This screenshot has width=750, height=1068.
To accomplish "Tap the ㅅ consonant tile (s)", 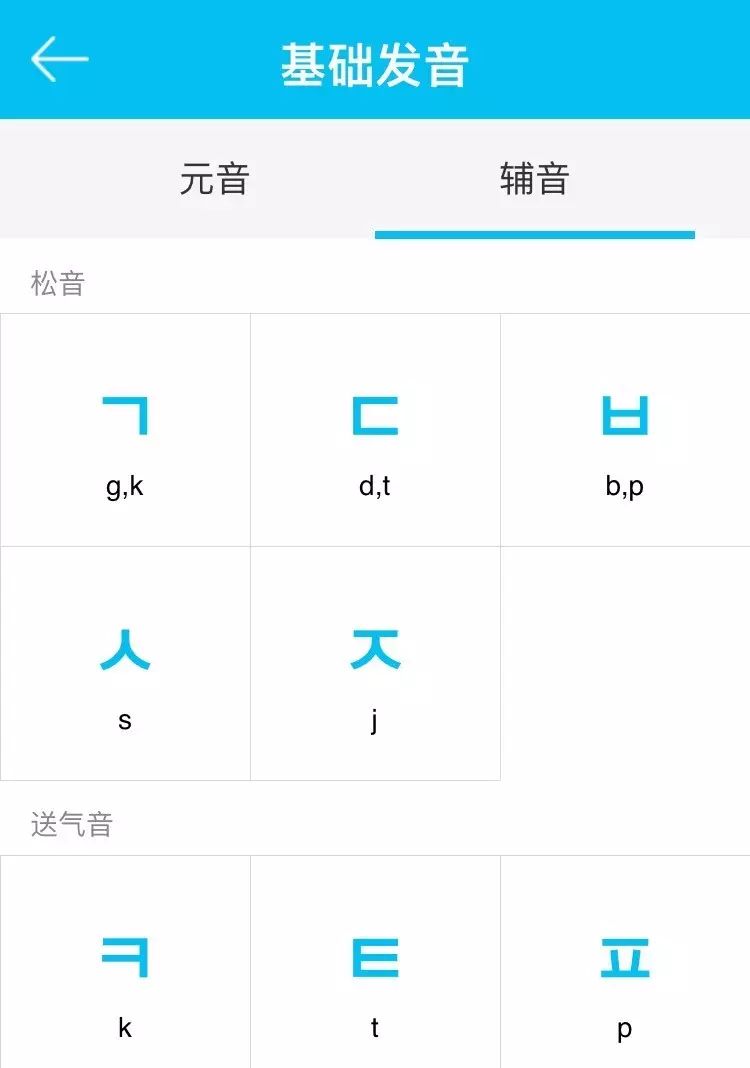I will [125, 664].
